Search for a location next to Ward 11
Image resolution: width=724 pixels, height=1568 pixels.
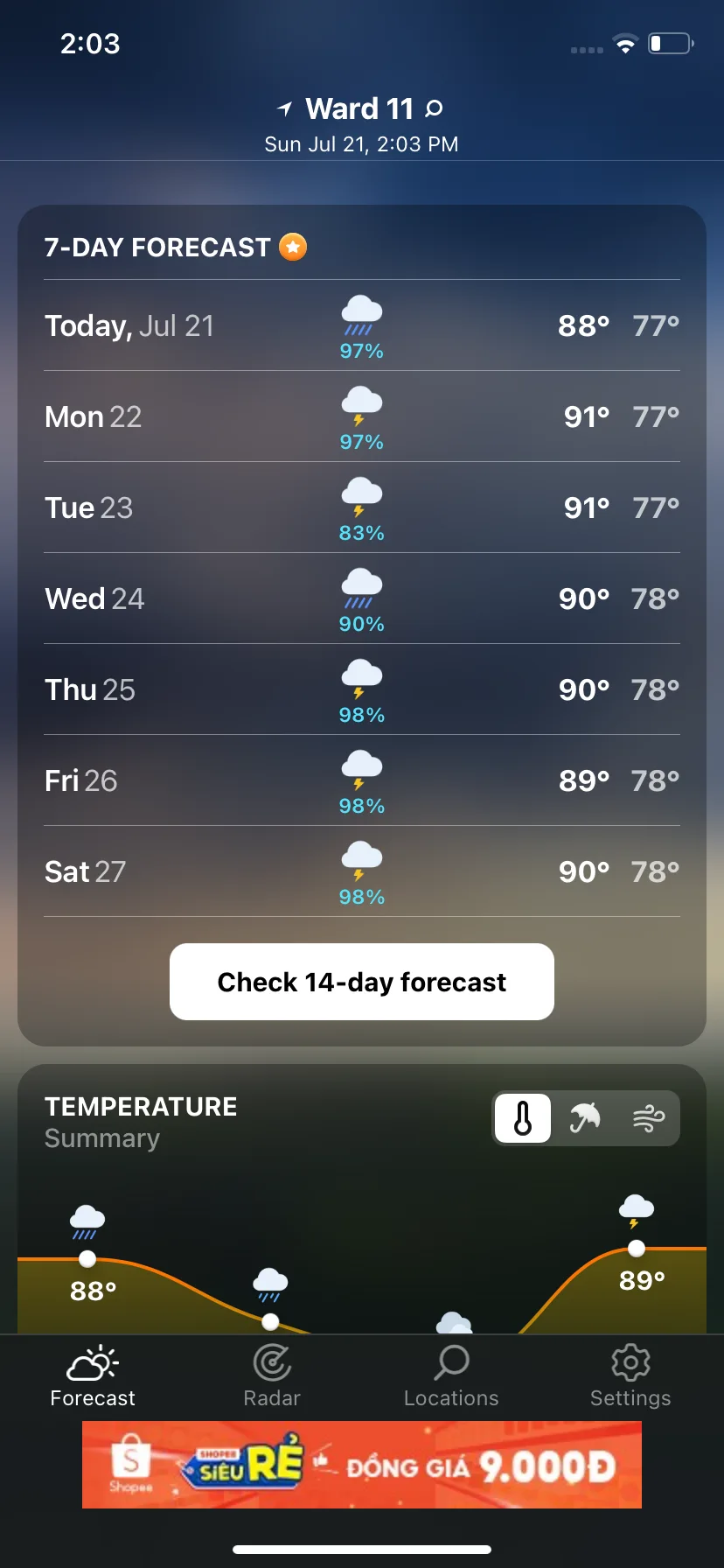(x=434, y=108)
